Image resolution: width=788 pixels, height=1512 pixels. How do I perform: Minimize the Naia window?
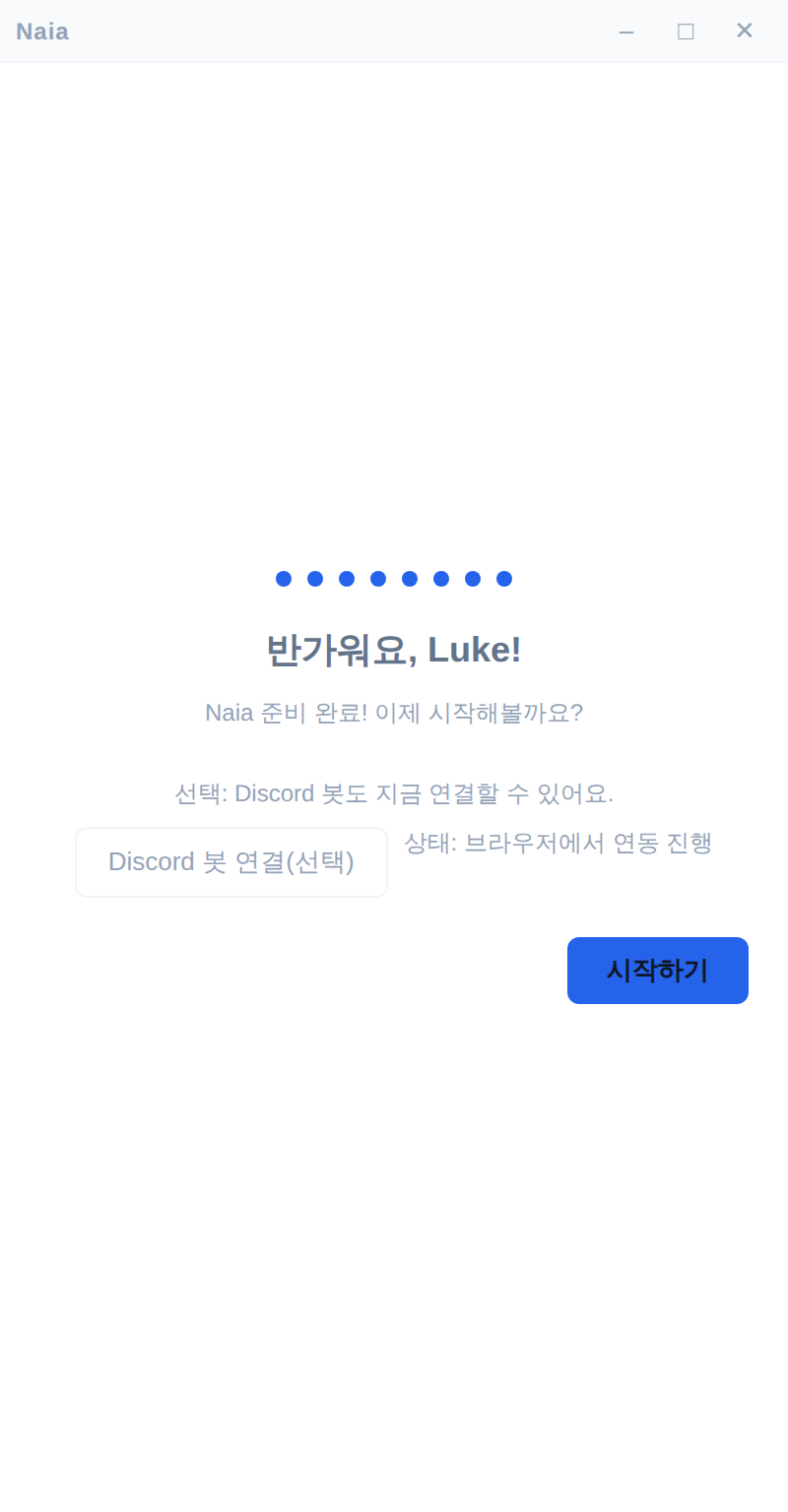click(x=627, y=31)
